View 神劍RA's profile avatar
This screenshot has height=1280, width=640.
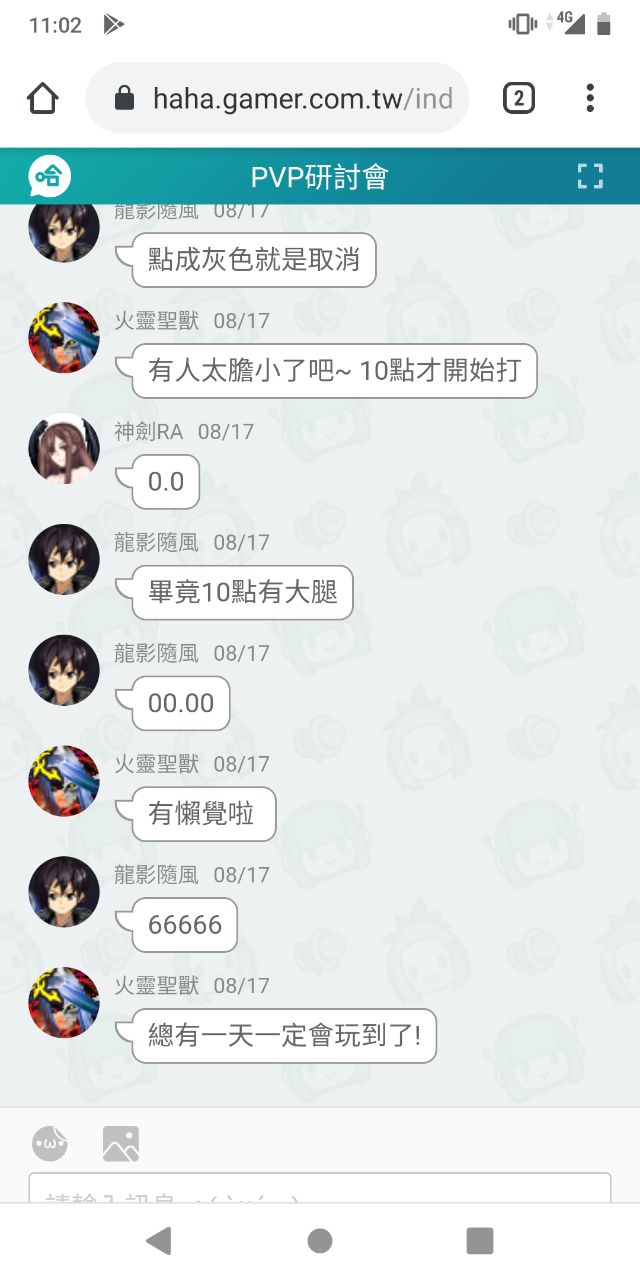click(64, 449)
